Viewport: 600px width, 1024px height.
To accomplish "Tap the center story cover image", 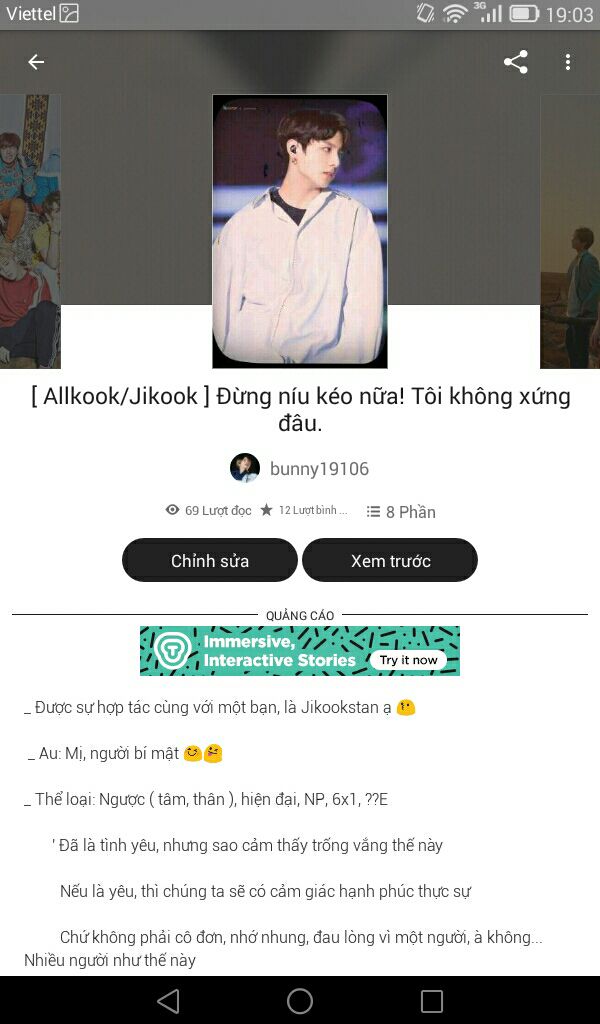I will tap(300, 231).
